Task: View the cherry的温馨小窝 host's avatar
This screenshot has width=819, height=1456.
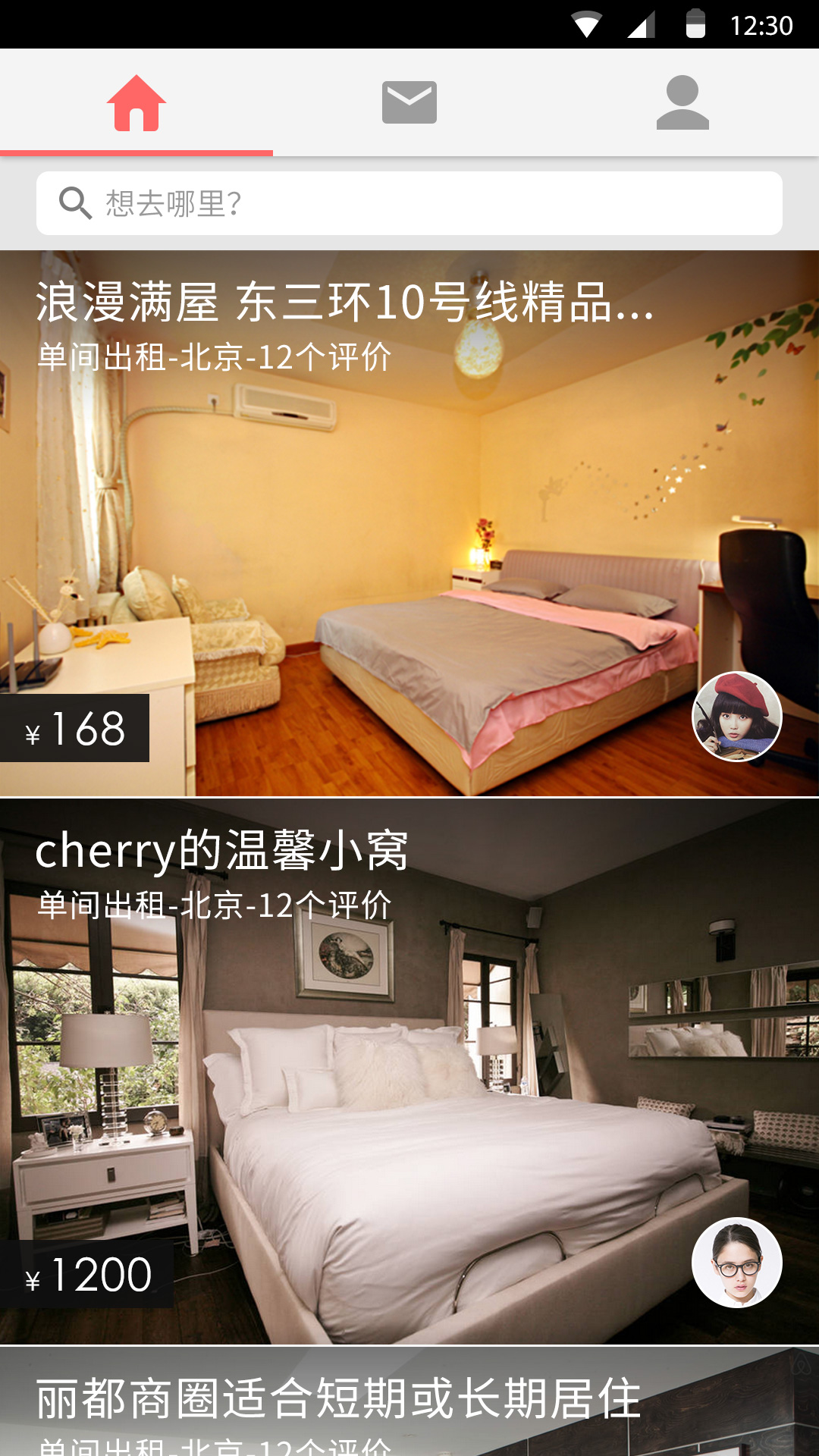Action: [737, 1263]
